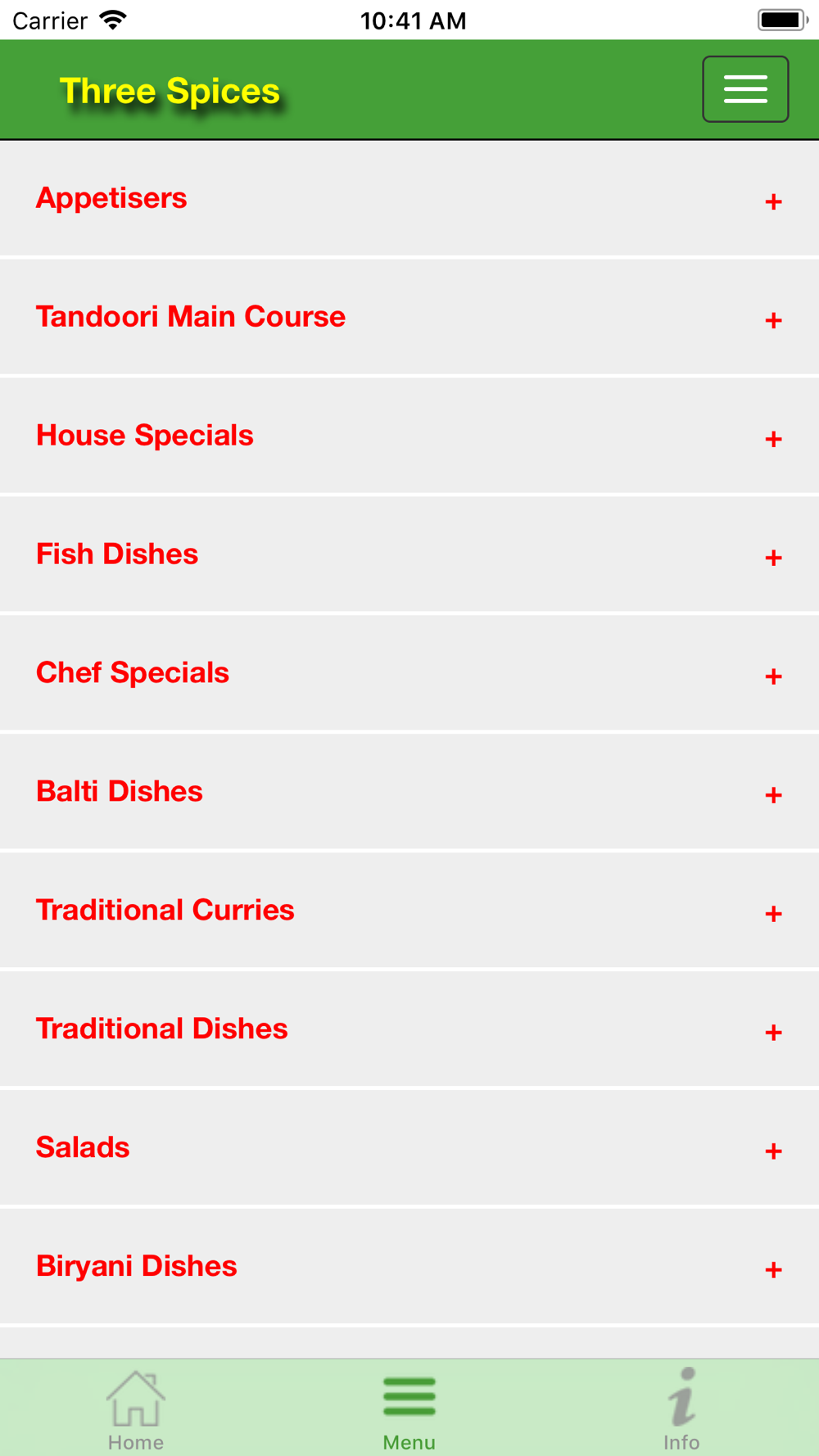Select the Menu tab
The width and height of the screenshot is (819, 1456).
409,1409
